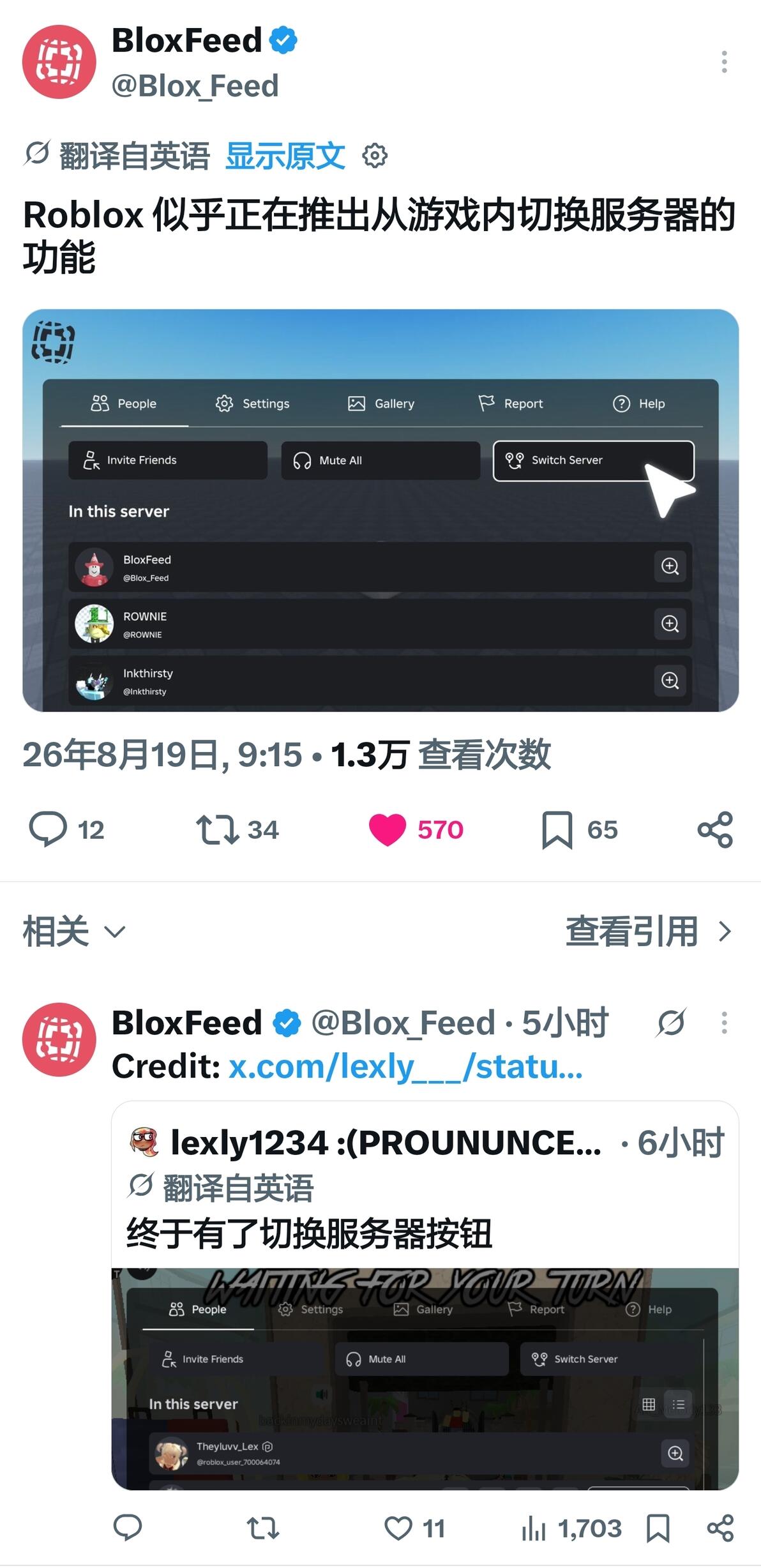Comment on the Credit reply
Screen dimensions: 761x1568
128,1528
